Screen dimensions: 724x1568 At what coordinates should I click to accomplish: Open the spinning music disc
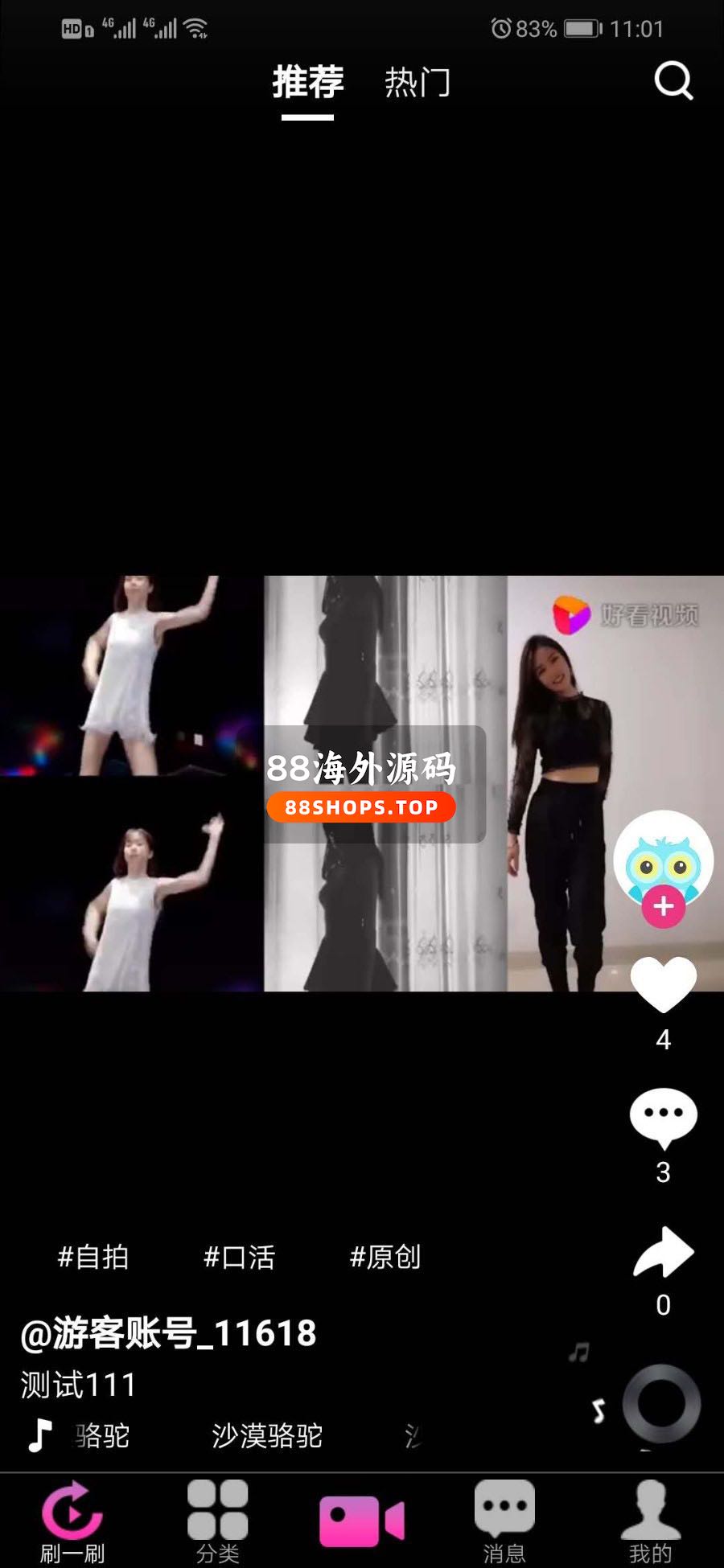coord(661,1404)
